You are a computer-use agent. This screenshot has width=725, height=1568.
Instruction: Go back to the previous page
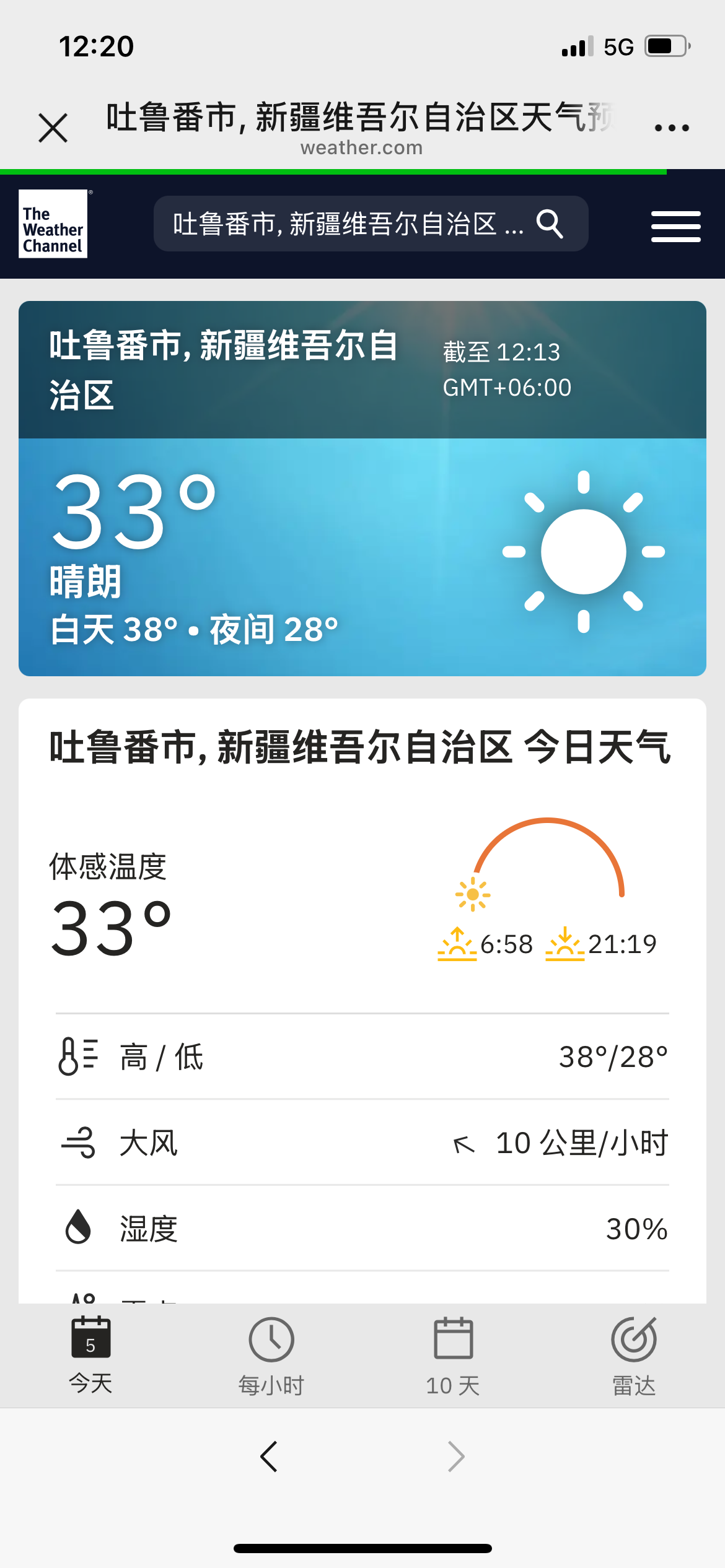269,1457
